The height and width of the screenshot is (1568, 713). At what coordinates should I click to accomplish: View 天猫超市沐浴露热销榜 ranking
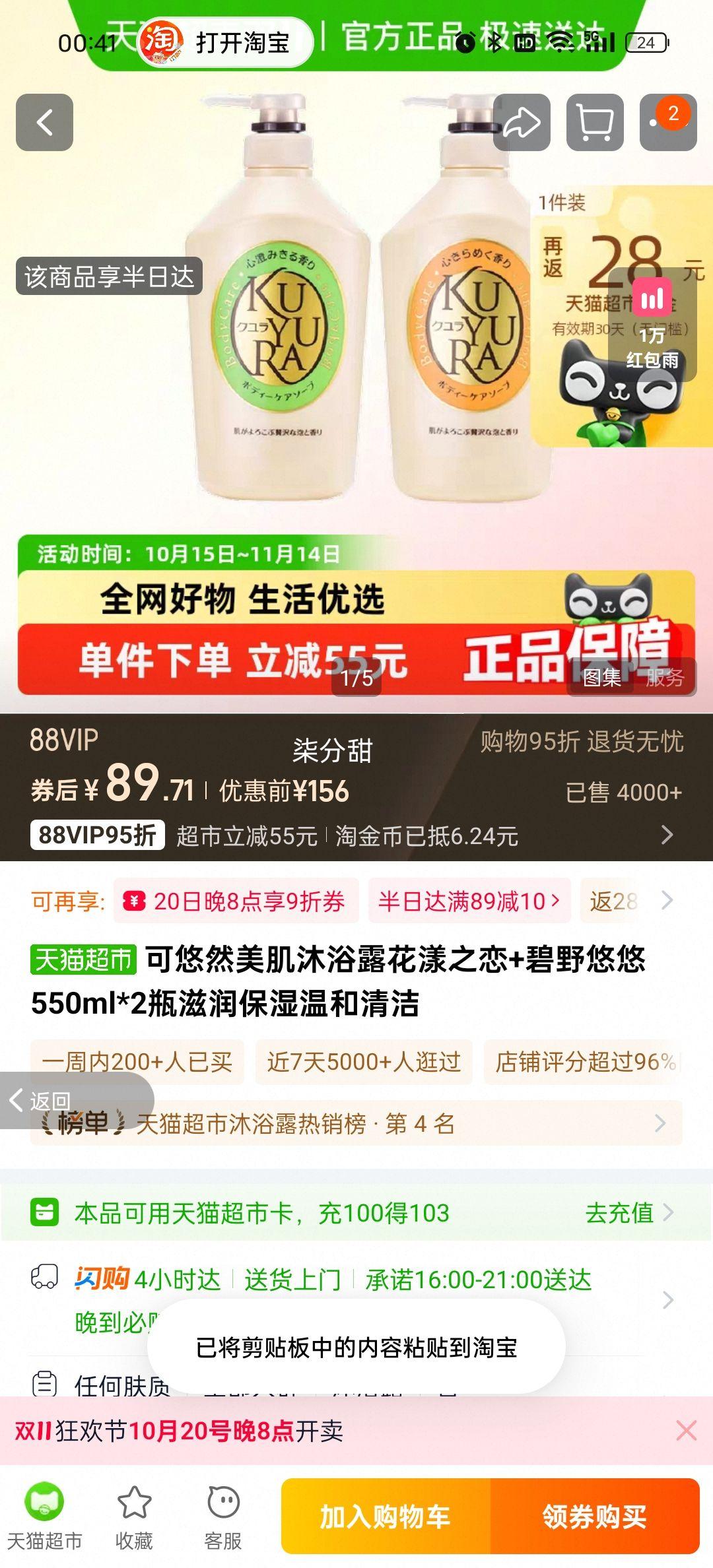click(356, 1123)
